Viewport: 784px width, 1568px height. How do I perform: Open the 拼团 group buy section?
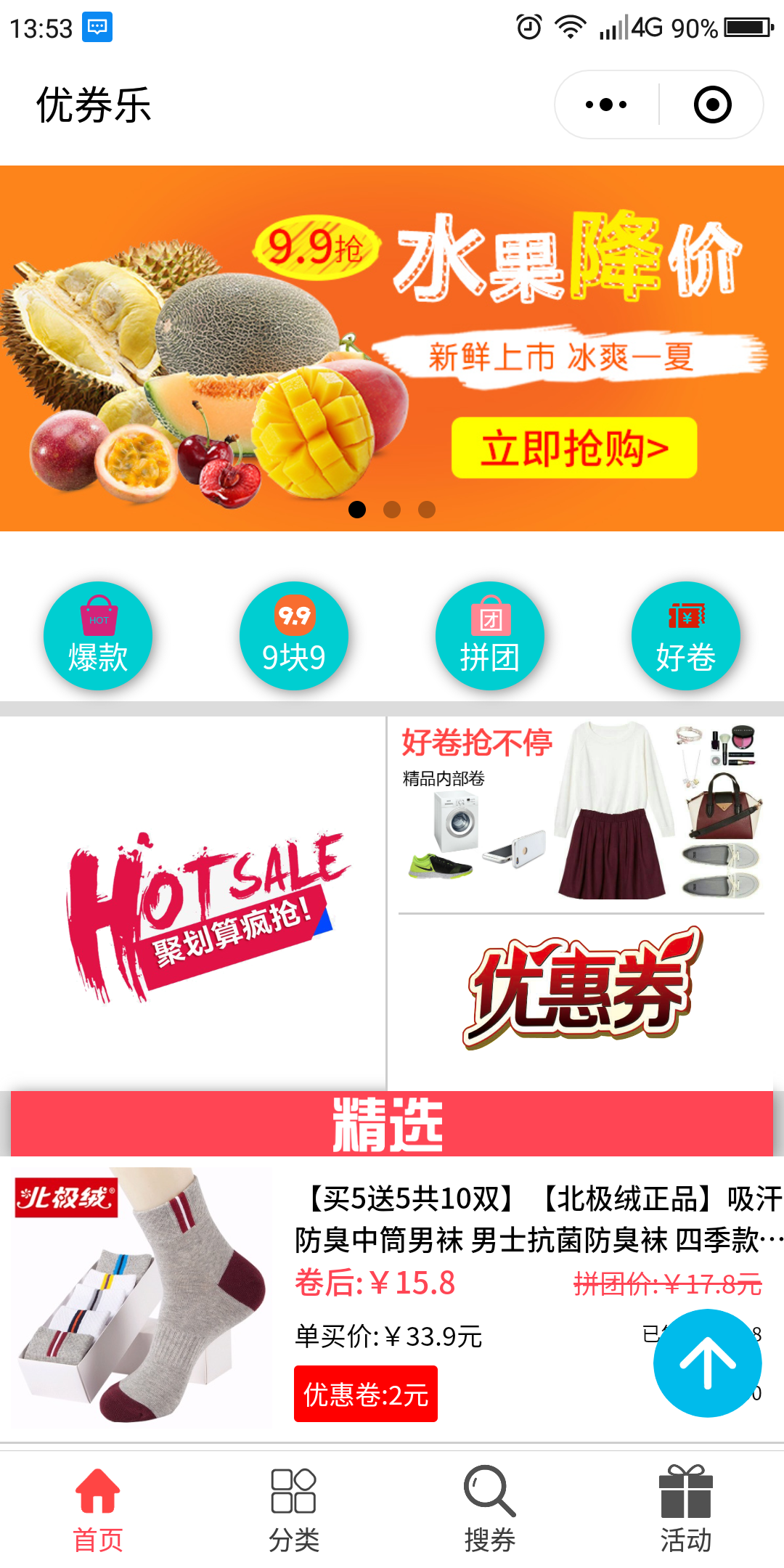click(x=490, y=636)
